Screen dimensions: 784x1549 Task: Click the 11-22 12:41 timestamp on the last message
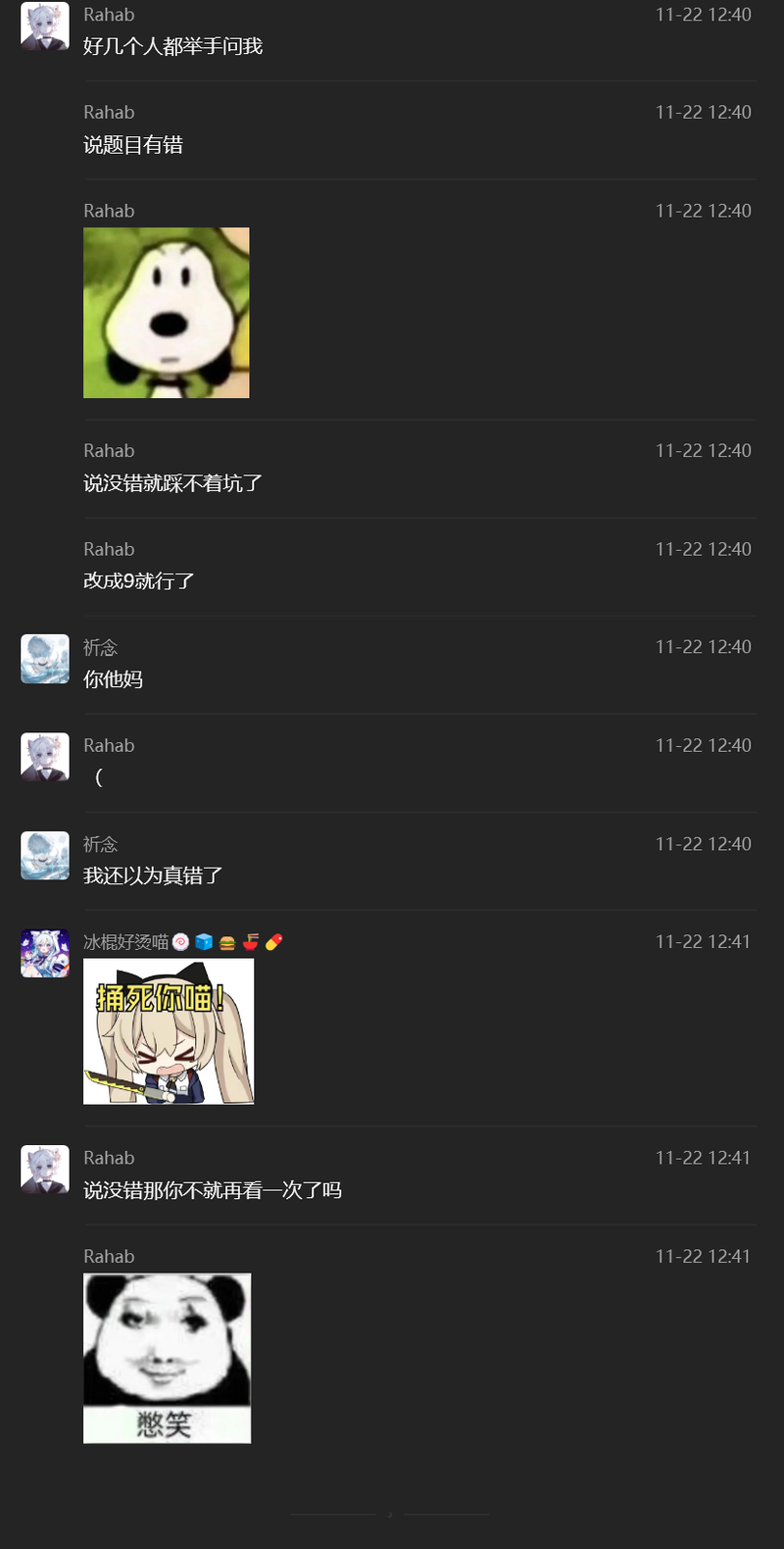(x=703, y=1256)
